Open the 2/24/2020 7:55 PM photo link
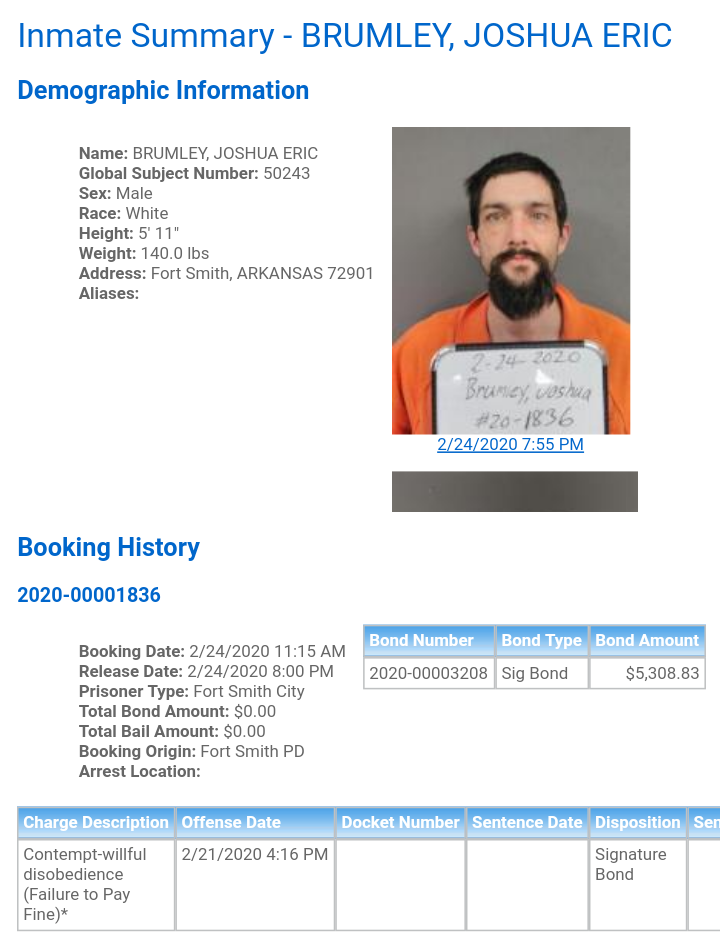The image size is (720, 944). tap(510, 445)
